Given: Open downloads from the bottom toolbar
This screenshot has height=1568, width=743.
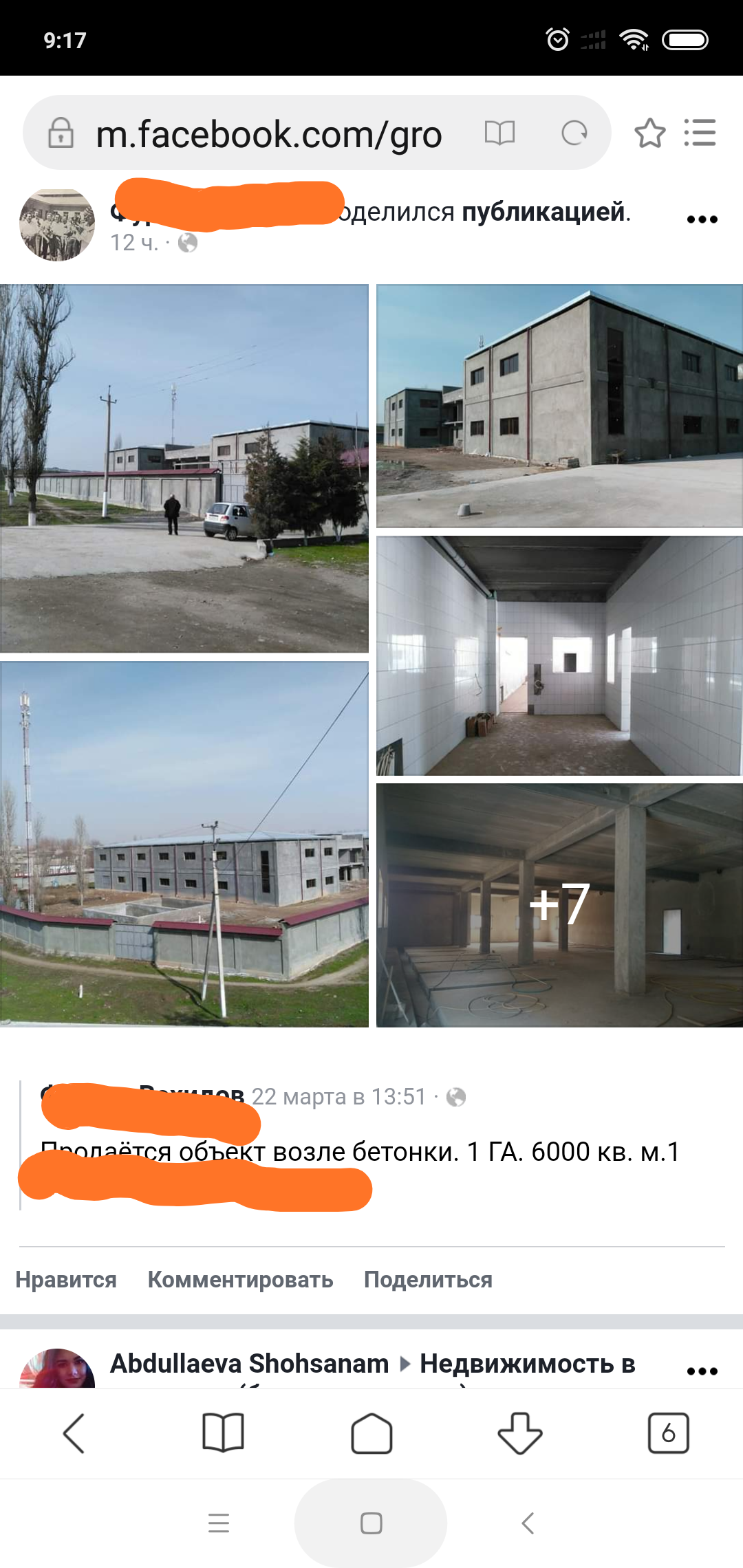Looking at the screenshot, I should click(x=519, y=1433).
